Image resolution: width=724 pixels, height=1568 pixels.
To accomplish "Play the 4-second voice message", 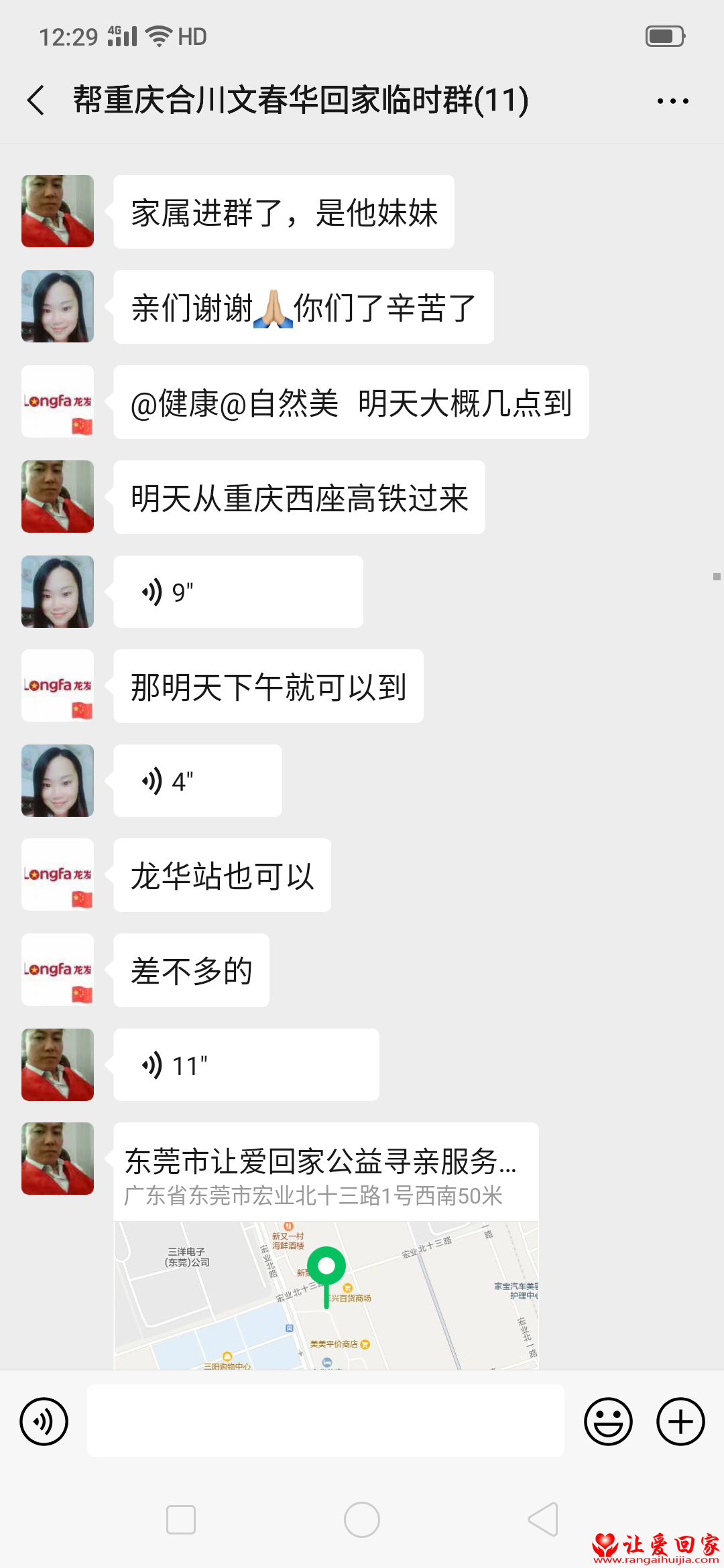I will (197, 781).
